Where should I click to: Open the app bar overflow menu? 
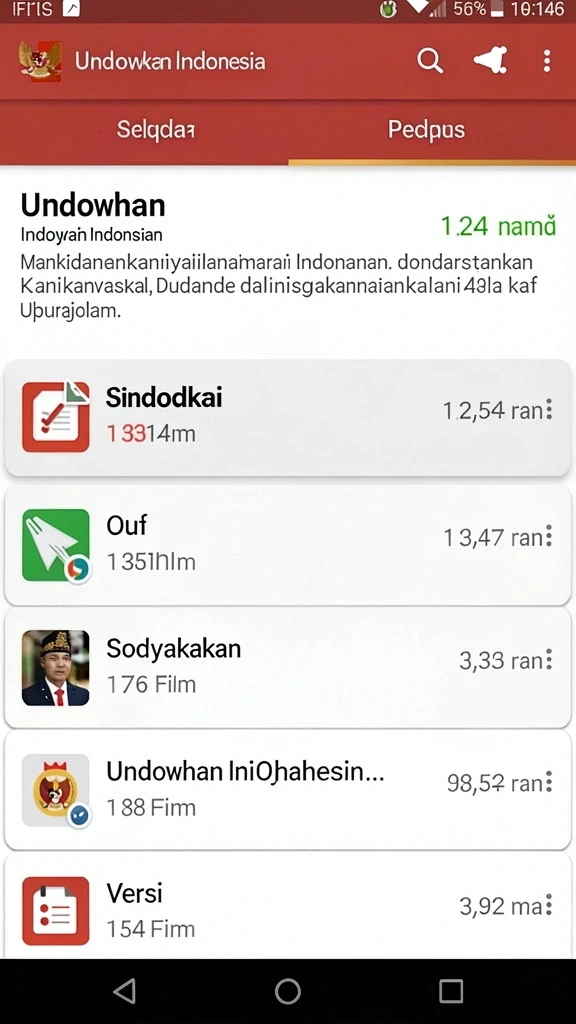(547, 61)
